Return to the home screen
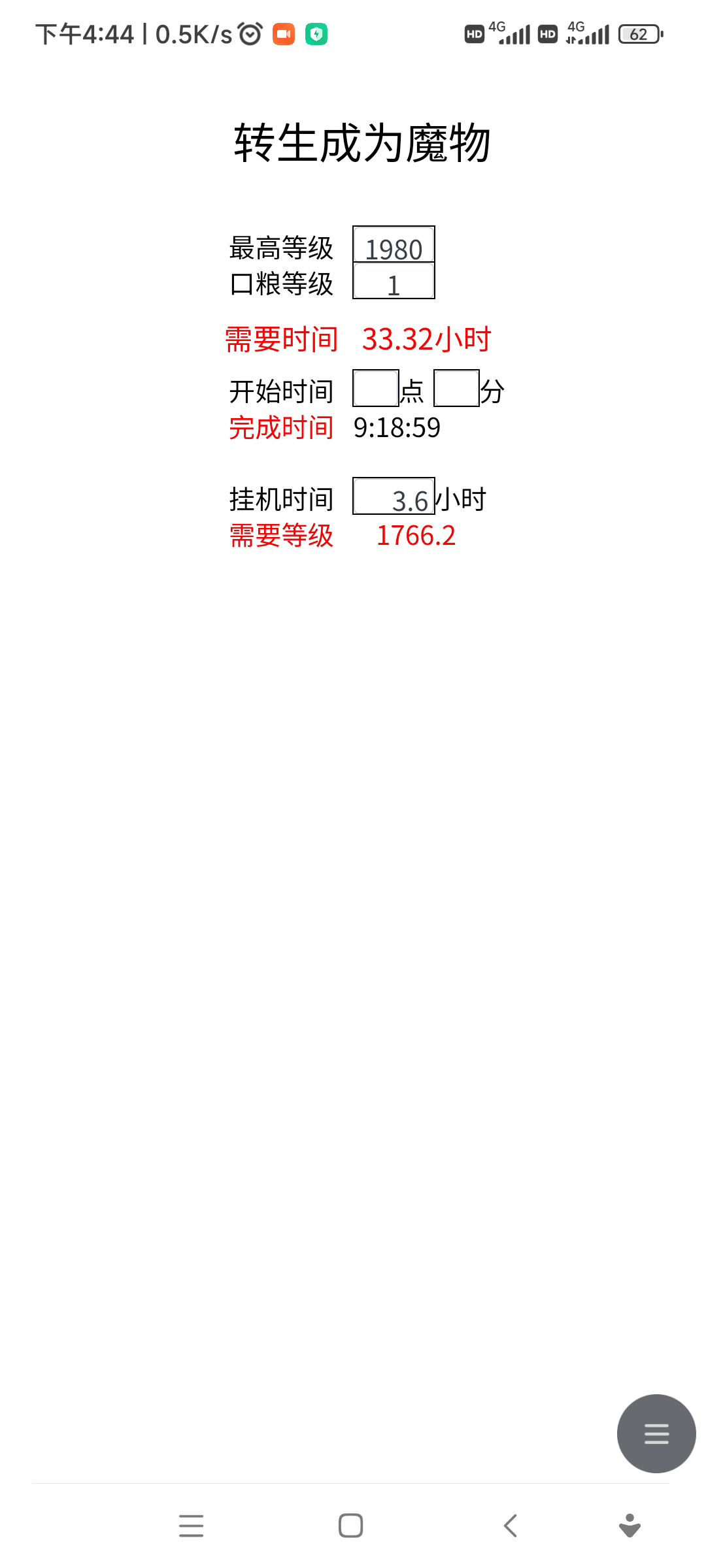The width and height of the screenshot is (706, 1568). pos(351,1526)
